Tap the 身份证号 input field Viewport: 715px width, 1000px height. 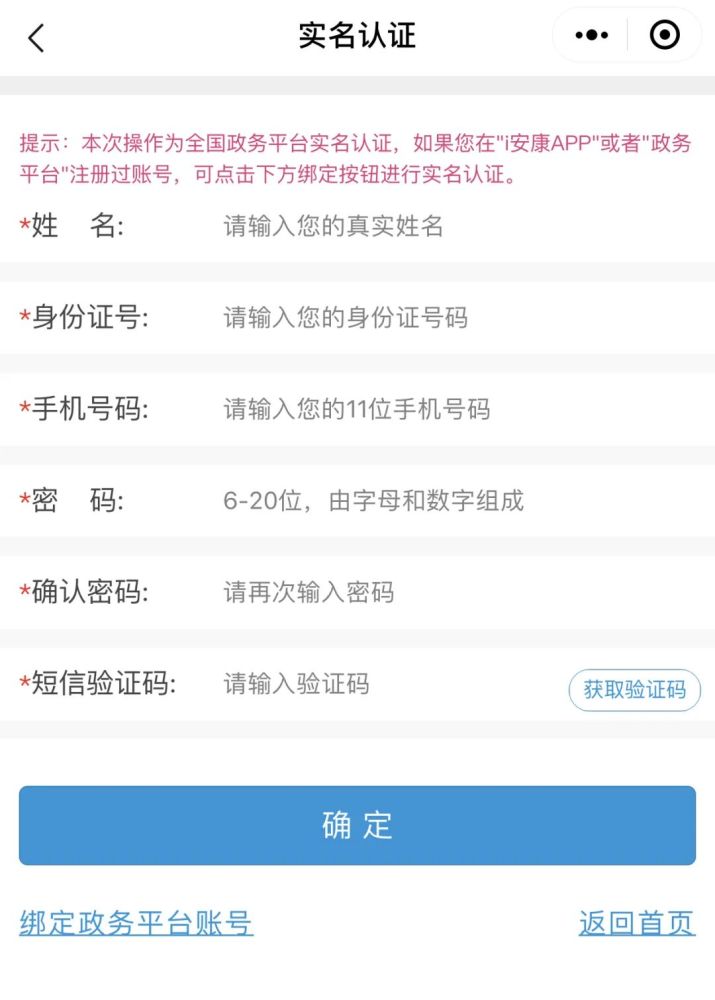tap(400, 318)
